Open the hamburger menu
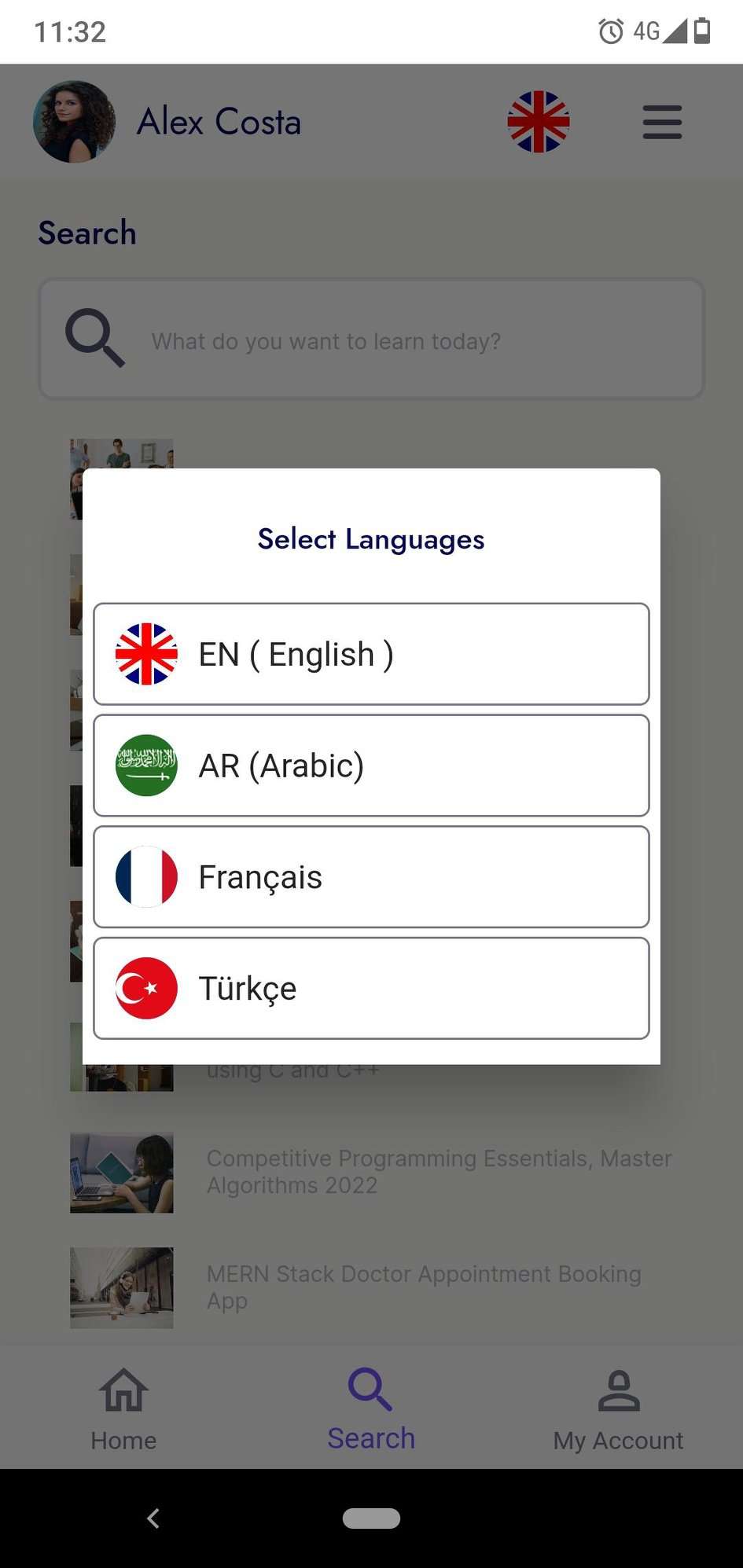The height and width of the screenshot is (1568, 743). [x=661, y=123]
